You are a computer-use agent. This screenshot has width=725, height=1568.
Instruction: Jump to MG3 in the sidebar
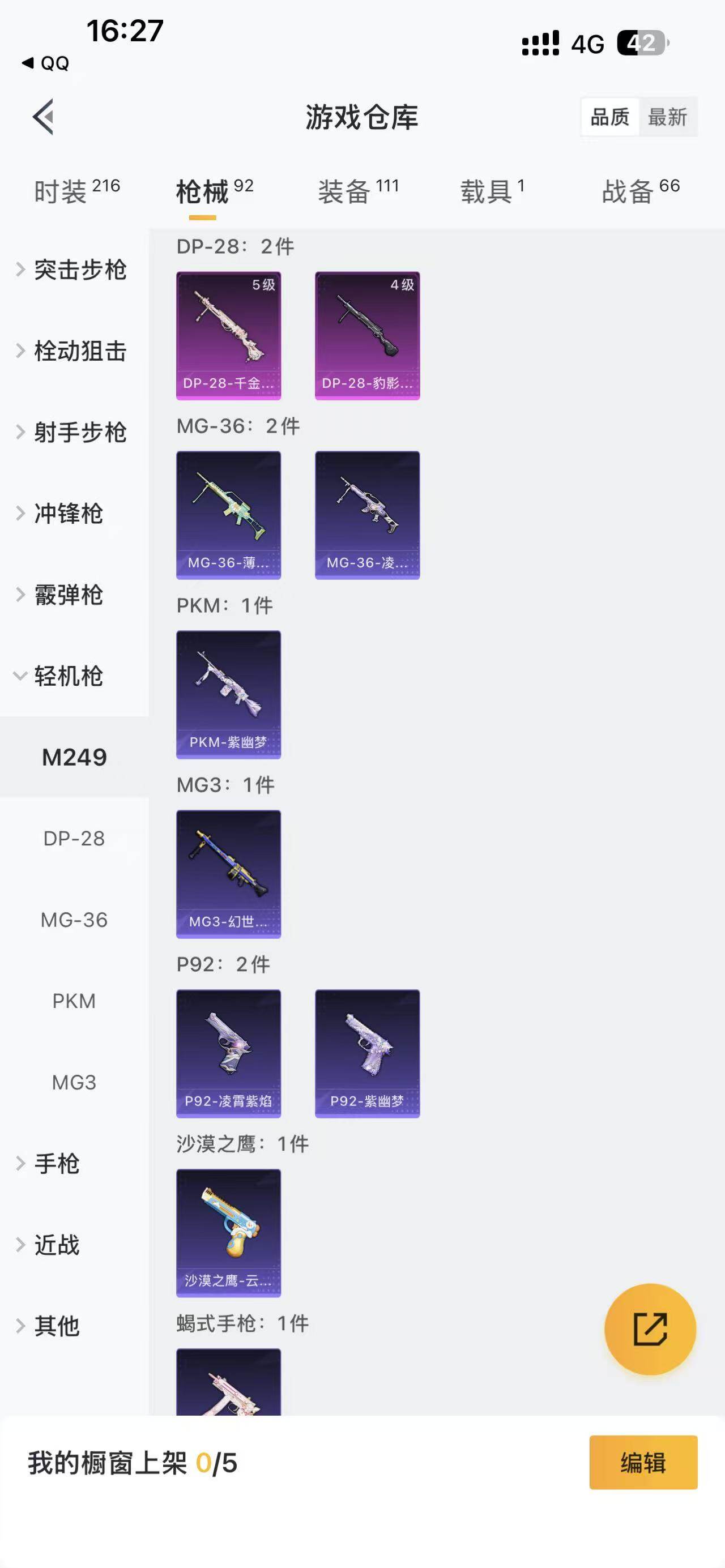[x=74, y=1082]
